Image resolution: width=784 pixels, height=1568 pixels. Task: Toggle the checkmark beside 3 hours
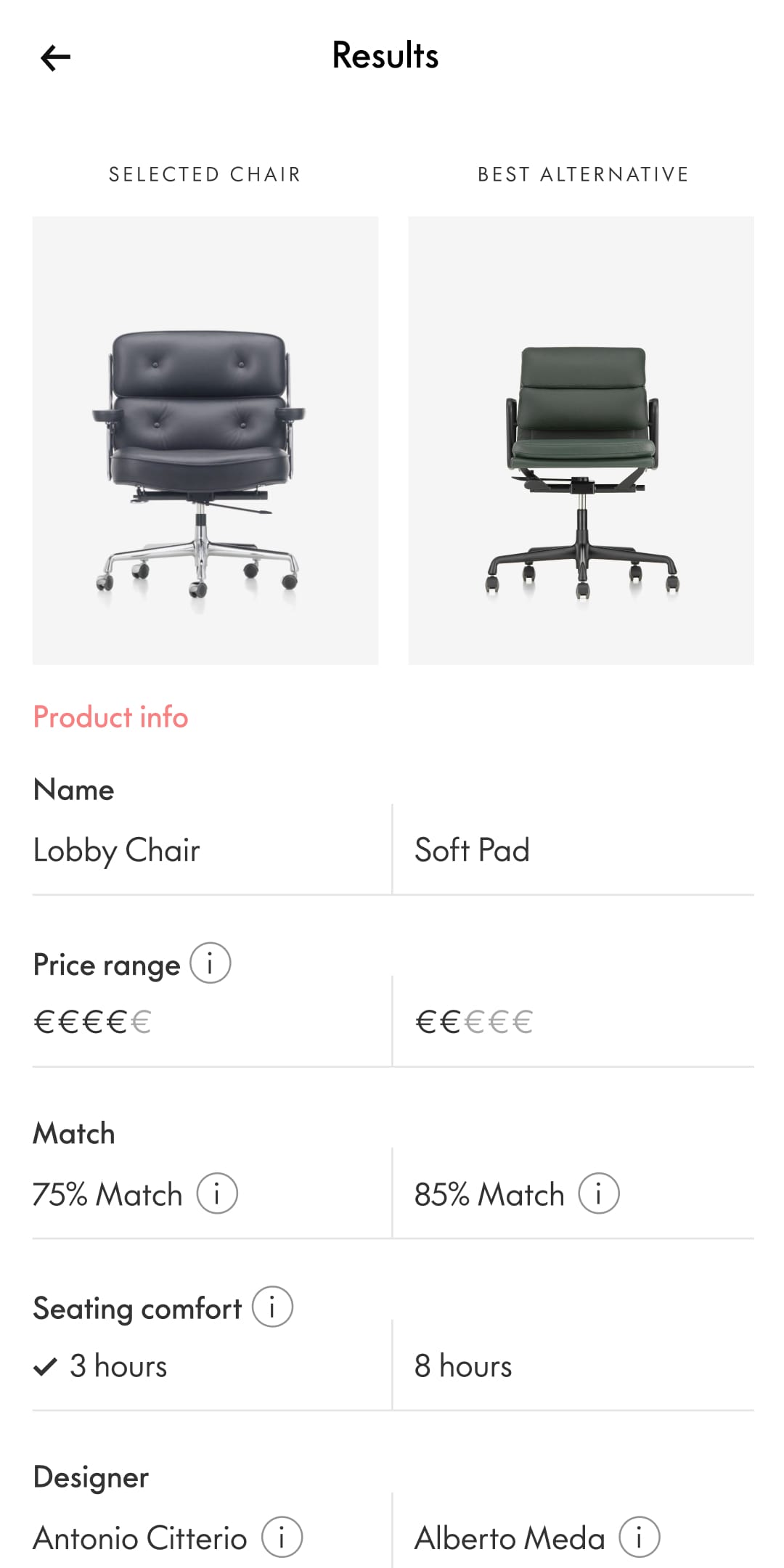[44, 1364]
